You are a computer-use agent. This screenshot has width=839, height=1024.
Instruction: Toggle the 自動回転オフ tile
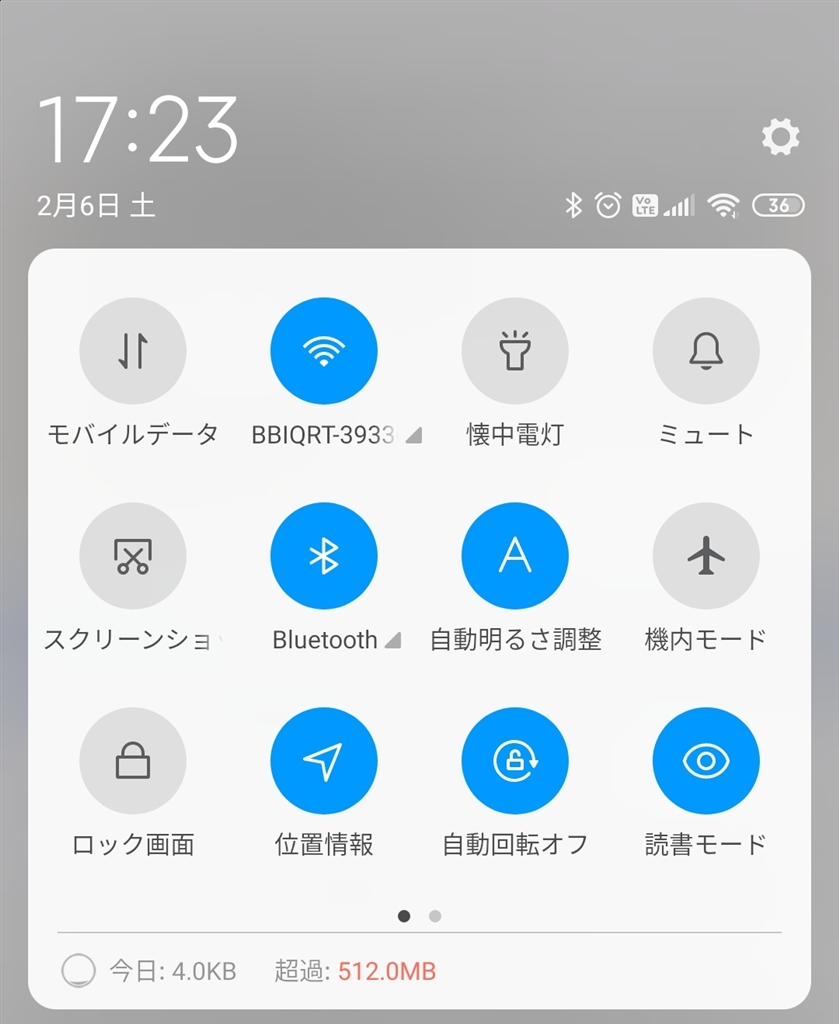pos(515,761)
